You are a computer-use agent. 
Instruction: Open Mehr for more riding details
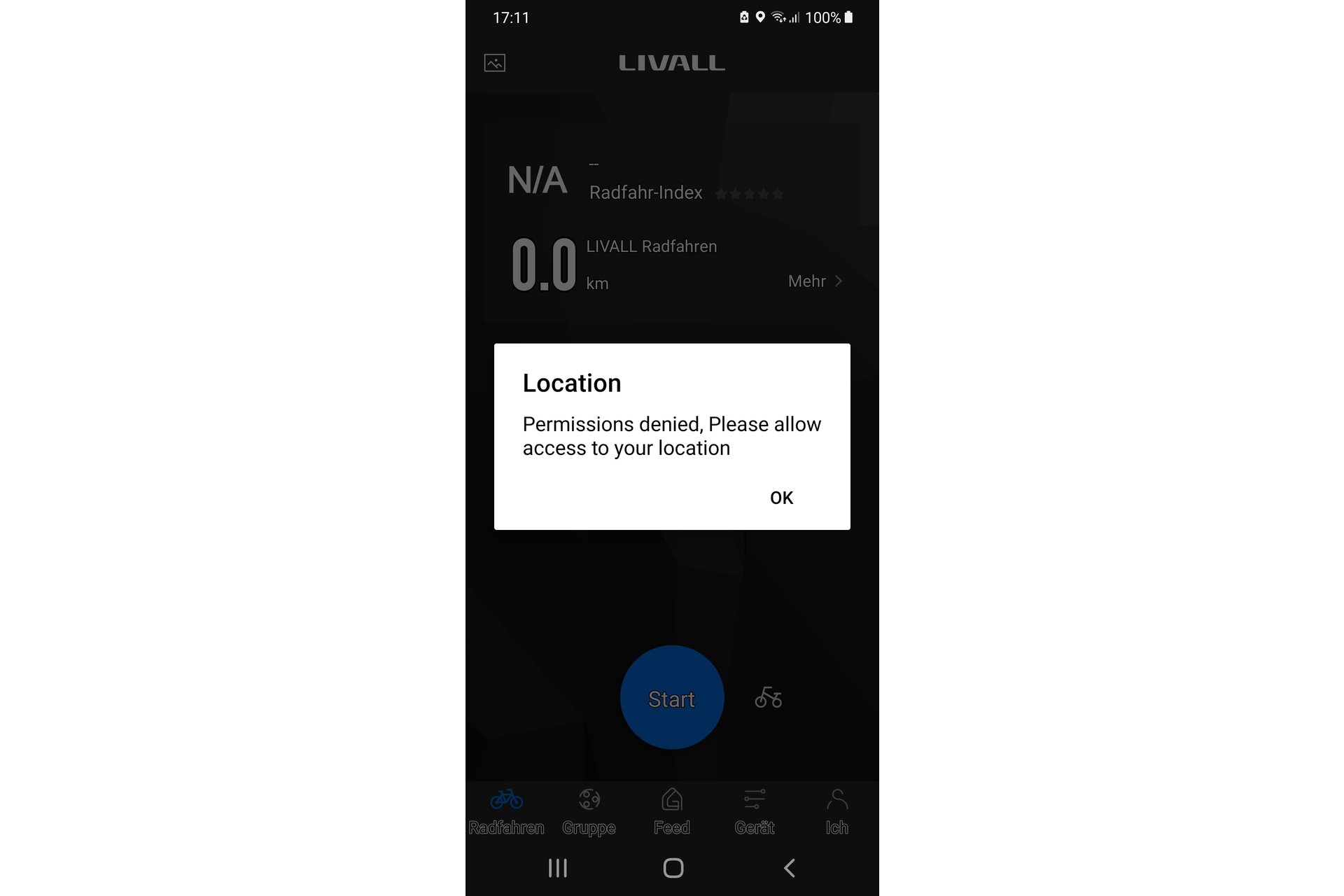pos(814,281)
